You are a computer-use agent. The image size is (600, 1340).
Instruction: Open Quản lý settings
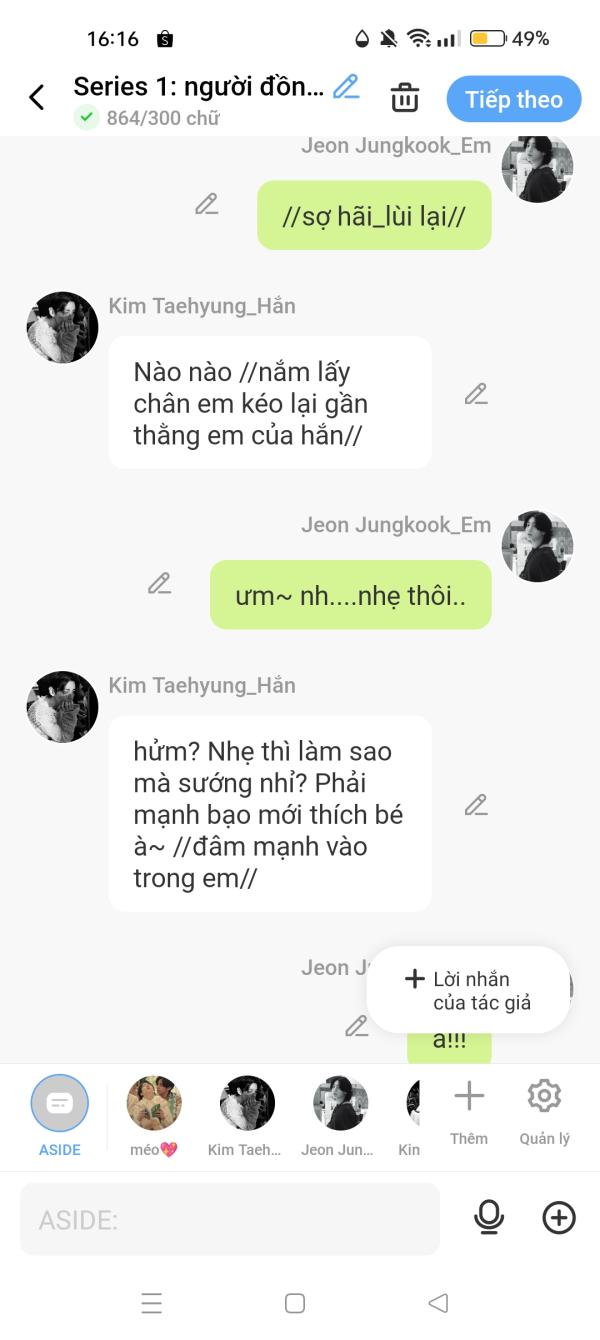[x=544, y=1110]
